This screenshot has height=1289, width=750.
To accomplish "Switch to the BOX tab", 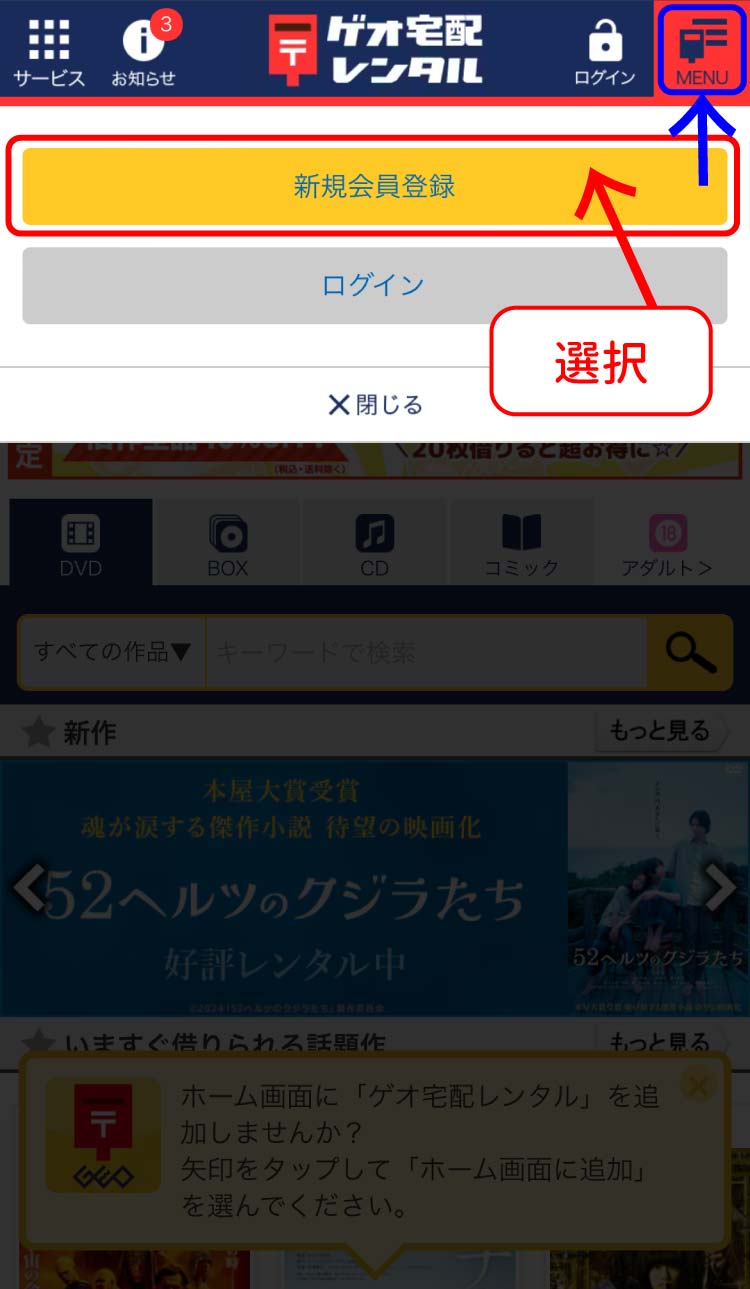I will click(x=227, y=543).
